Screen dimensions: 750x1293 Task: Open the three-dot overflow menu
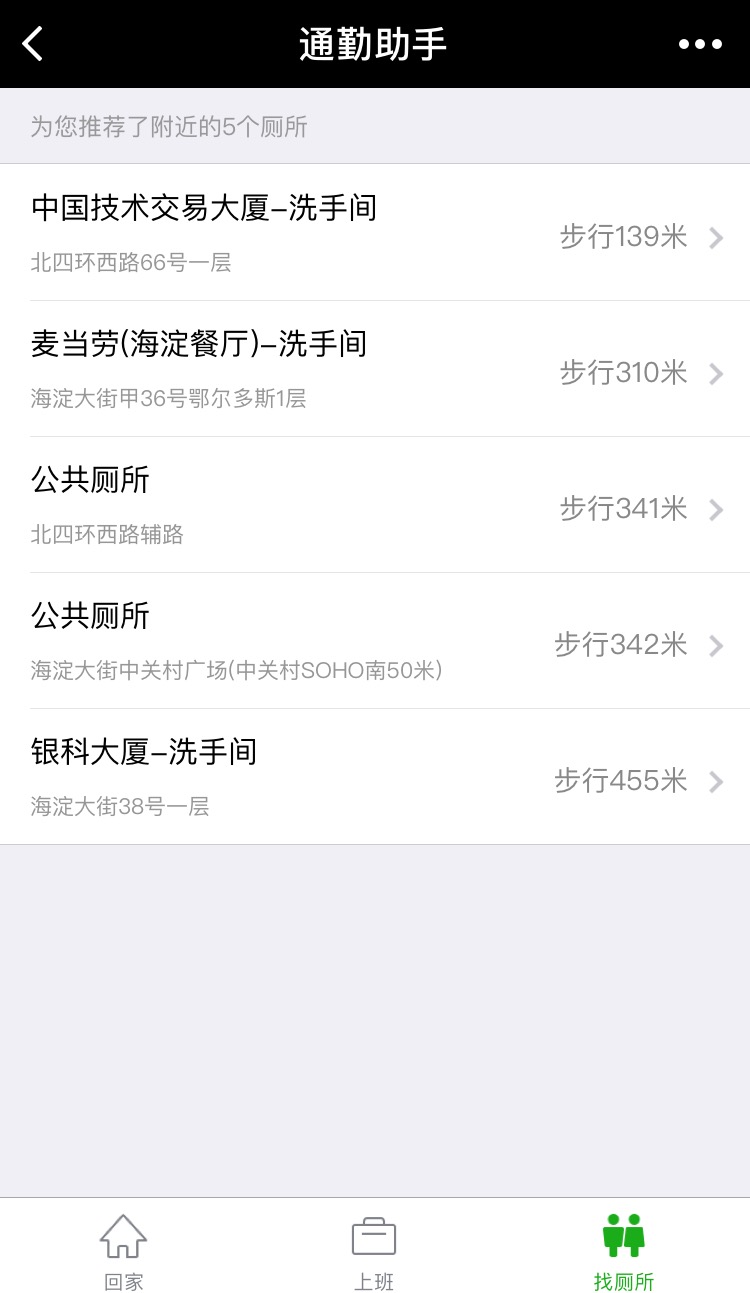(x=700, y=44)
